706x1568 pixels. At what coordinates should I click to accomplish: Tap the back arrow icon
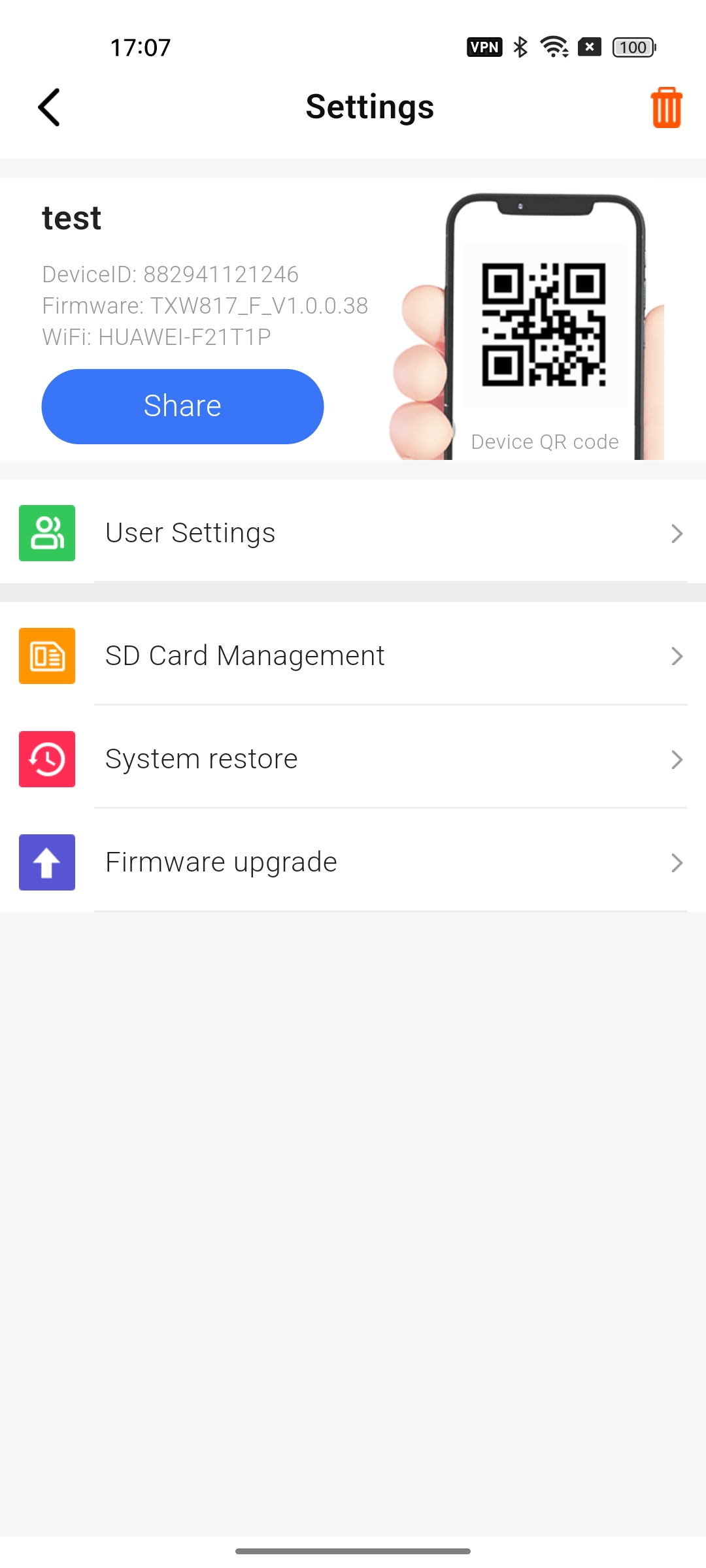click(49, 106)
